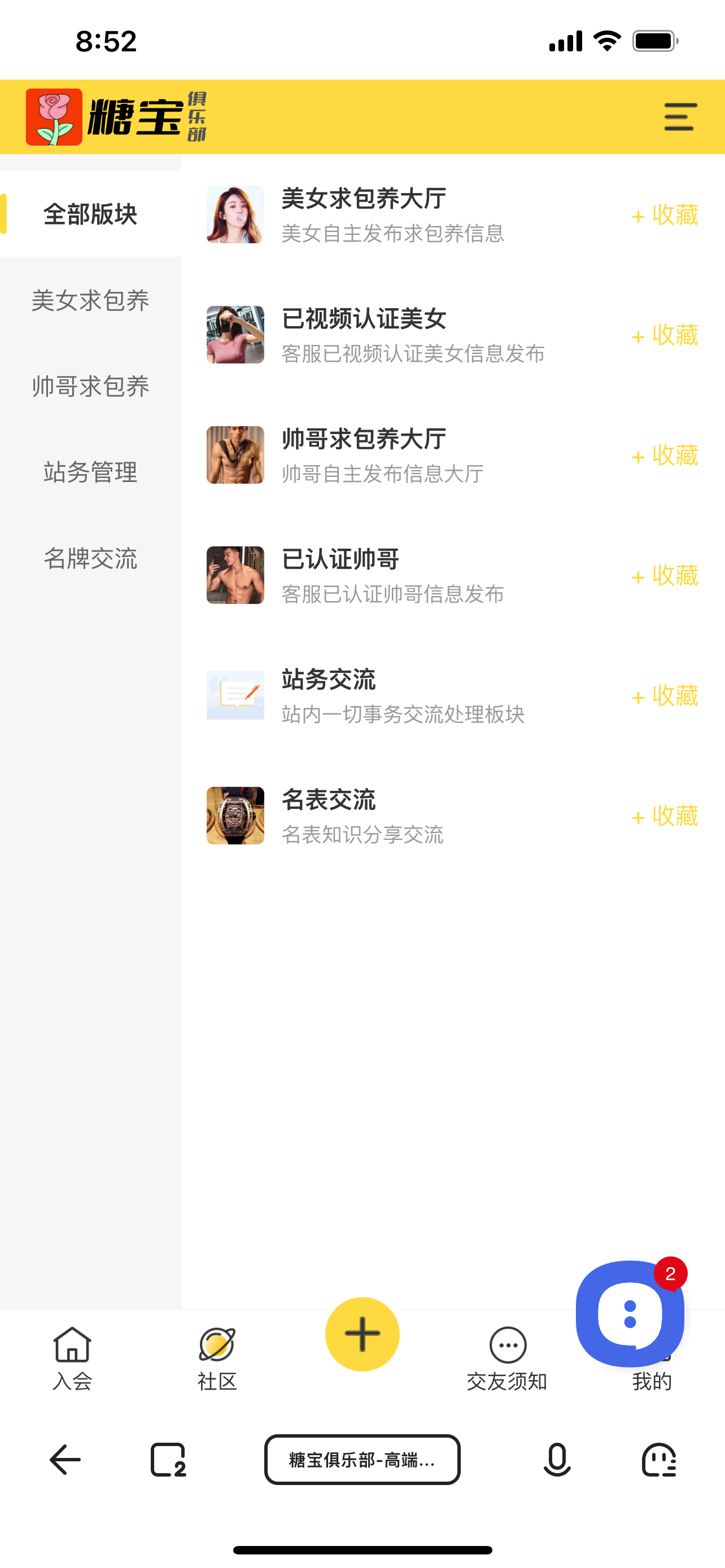Add 美女求包养大厅 to favorites
Viewport: 725px width, 1568px height.
(x=665, y=215)
